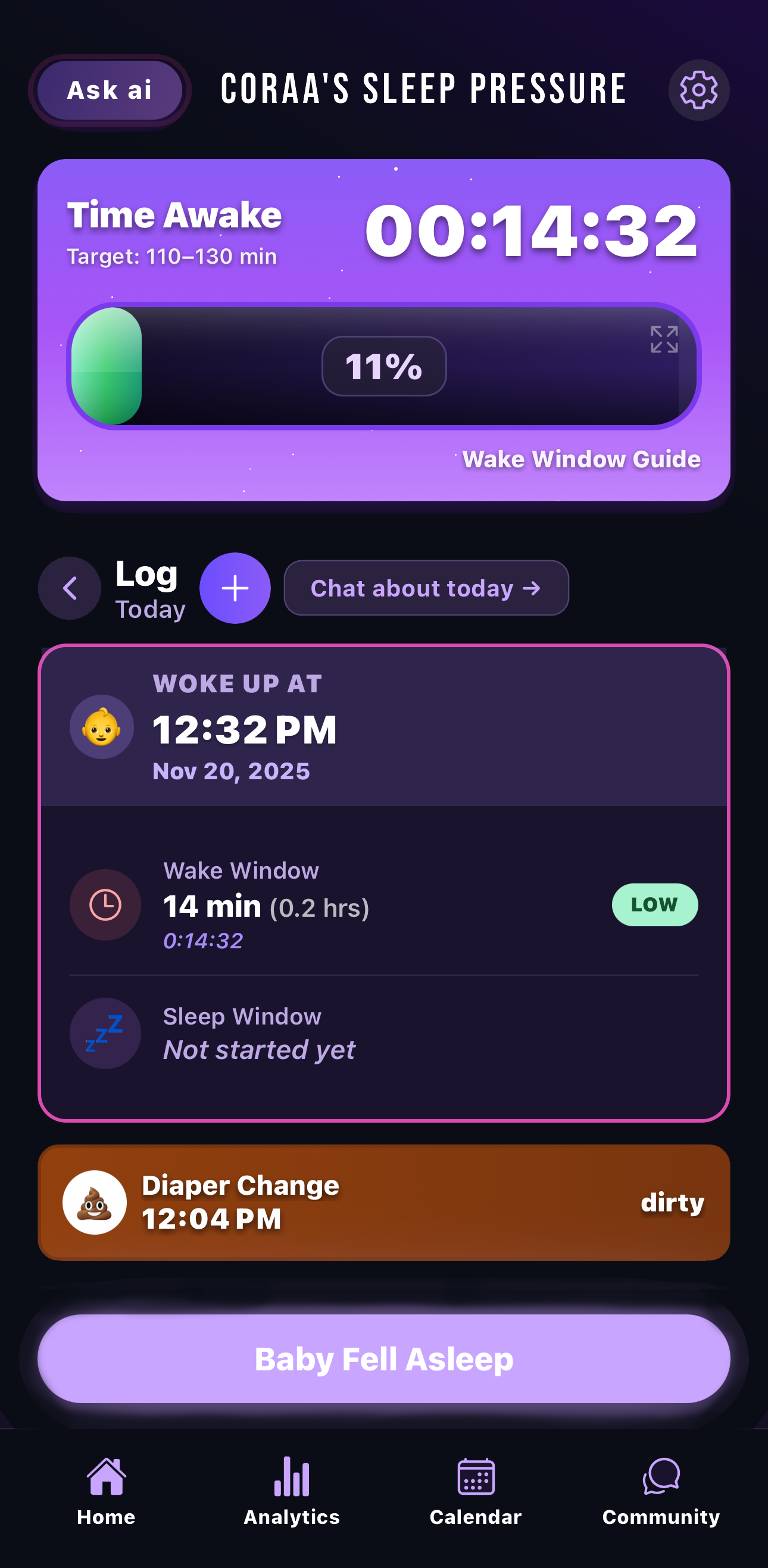Go back using the chevron beside Log
The width and height of the screenshot is (768, 1568).
click(x=69, y=588)
